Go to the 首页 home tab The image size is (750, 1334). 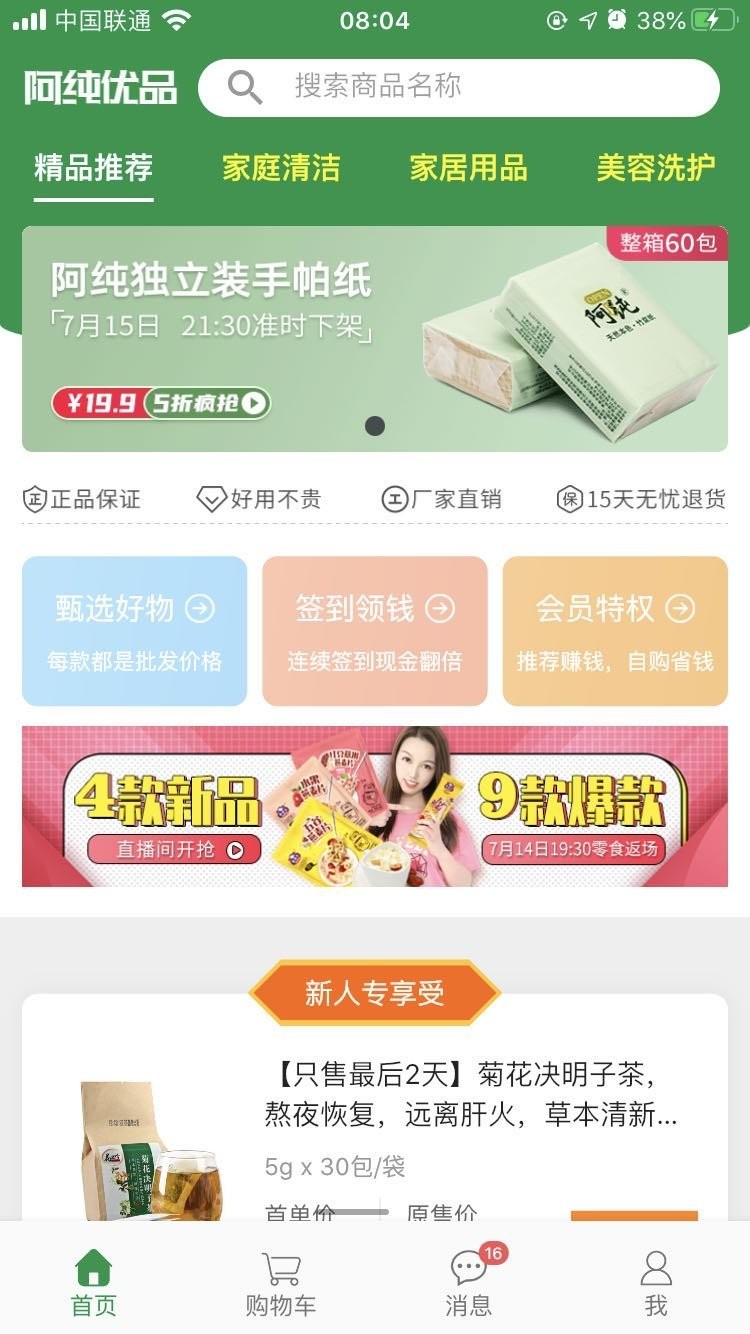[94, 1283]
